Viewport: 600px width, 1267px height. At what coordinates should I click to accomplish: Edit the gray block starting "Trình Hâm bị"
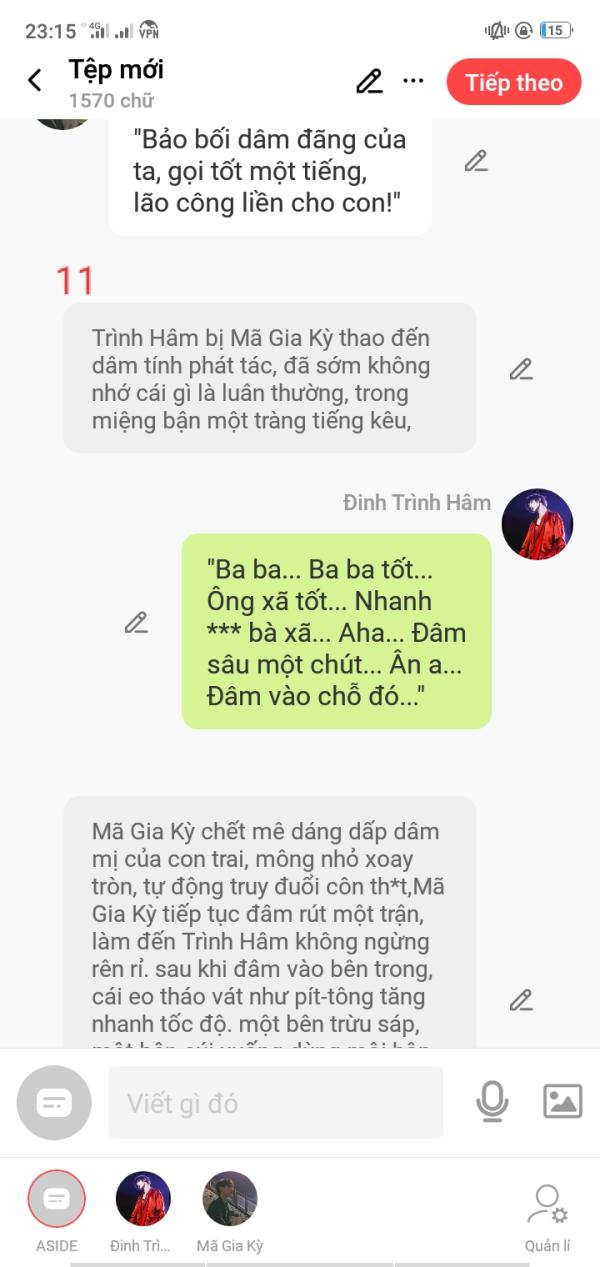[521, 369]
